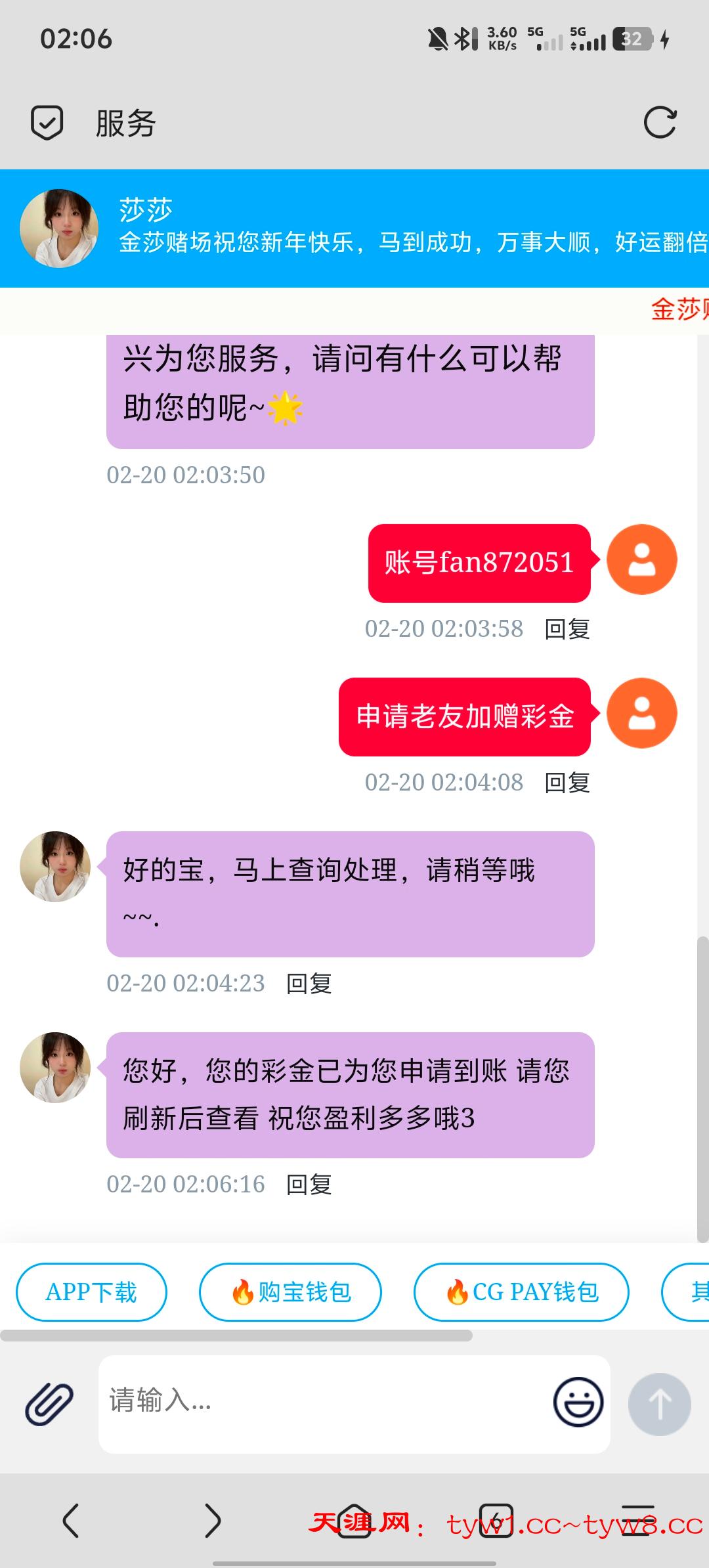Reply to the 02:06:16 agent message
The width and height of the screenshot is (709, 1568).
click(309, 1185)
